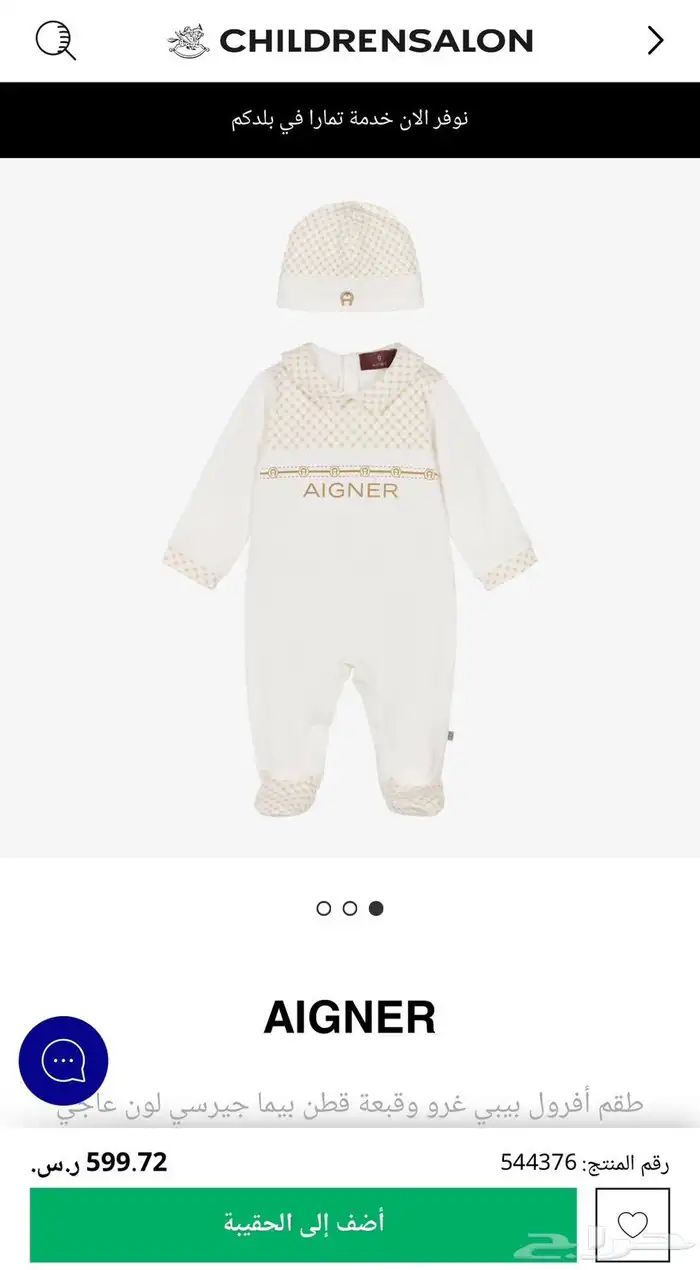Tap the arrow icon in the header
The width and height of the screenshot is (700, 1270).
655,40
